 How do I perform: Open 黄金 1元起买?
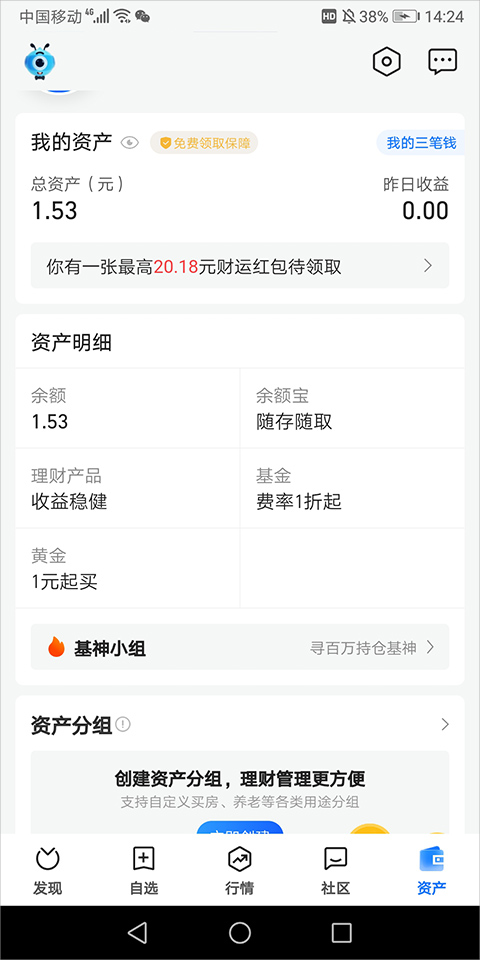tap(127, 568)
